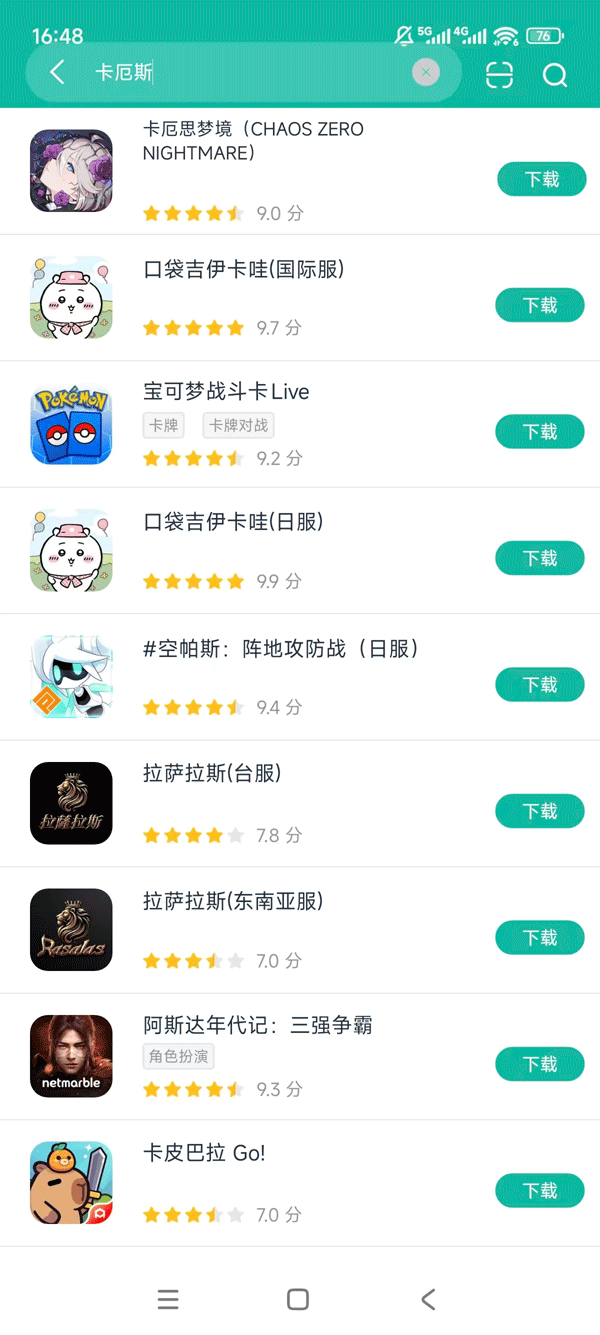Open the 卡厄思梦境 game details
The width and height of the screenshot is (600, 1335).
(253, 140)
